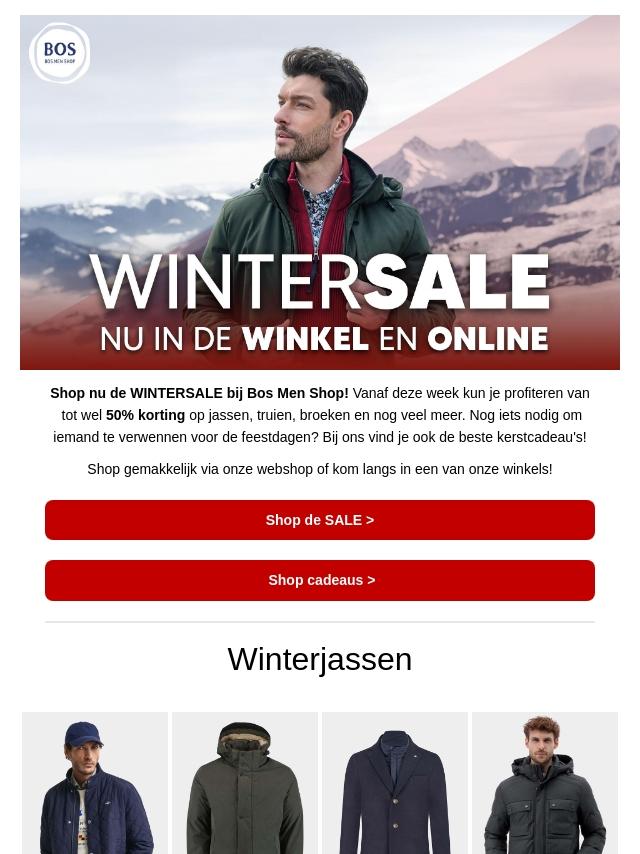Image resolution: width=640 pixels, height=854 pixels.
Task: Open the Shop cadeaus button
Action: coord(320,580)
